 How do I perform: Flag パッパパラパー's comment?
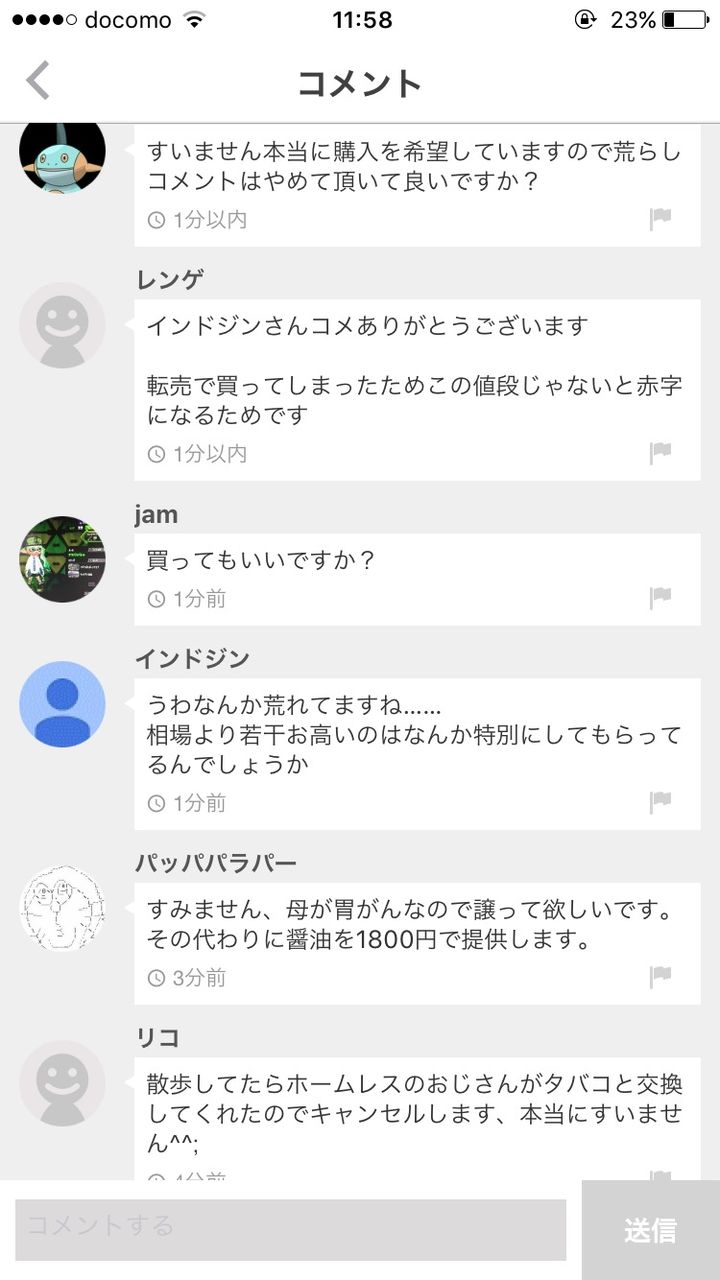660,977
